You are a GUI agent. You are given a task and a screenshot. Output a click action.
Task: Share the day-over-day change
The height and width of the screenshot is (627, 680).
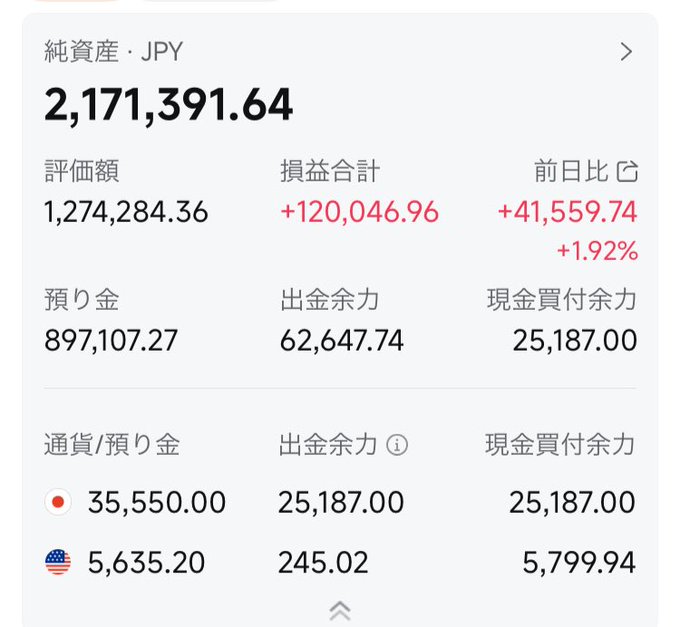(627, 172)
